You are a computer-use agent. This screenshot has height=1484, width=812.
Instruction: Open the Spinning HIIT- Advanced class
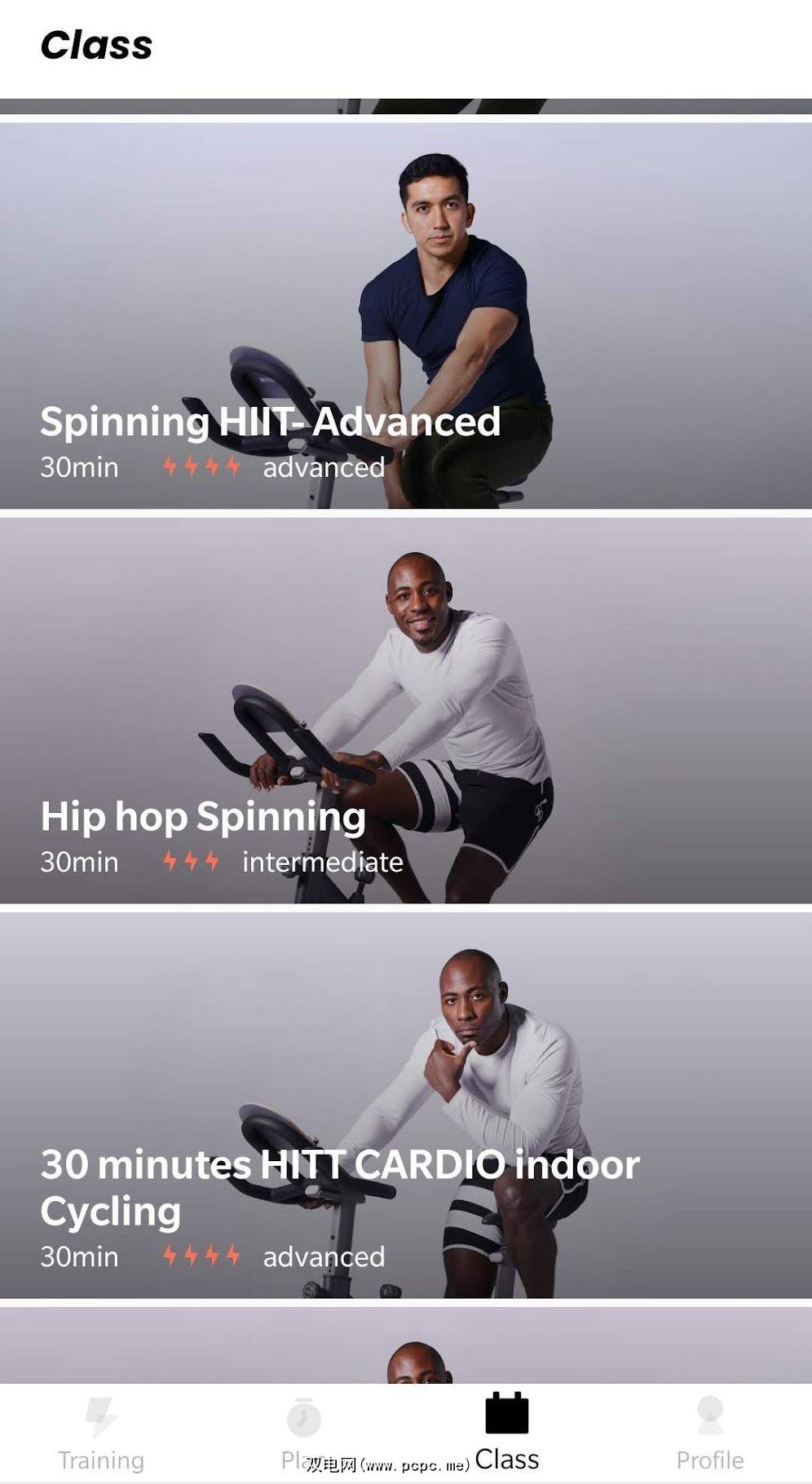pos(406,316)
